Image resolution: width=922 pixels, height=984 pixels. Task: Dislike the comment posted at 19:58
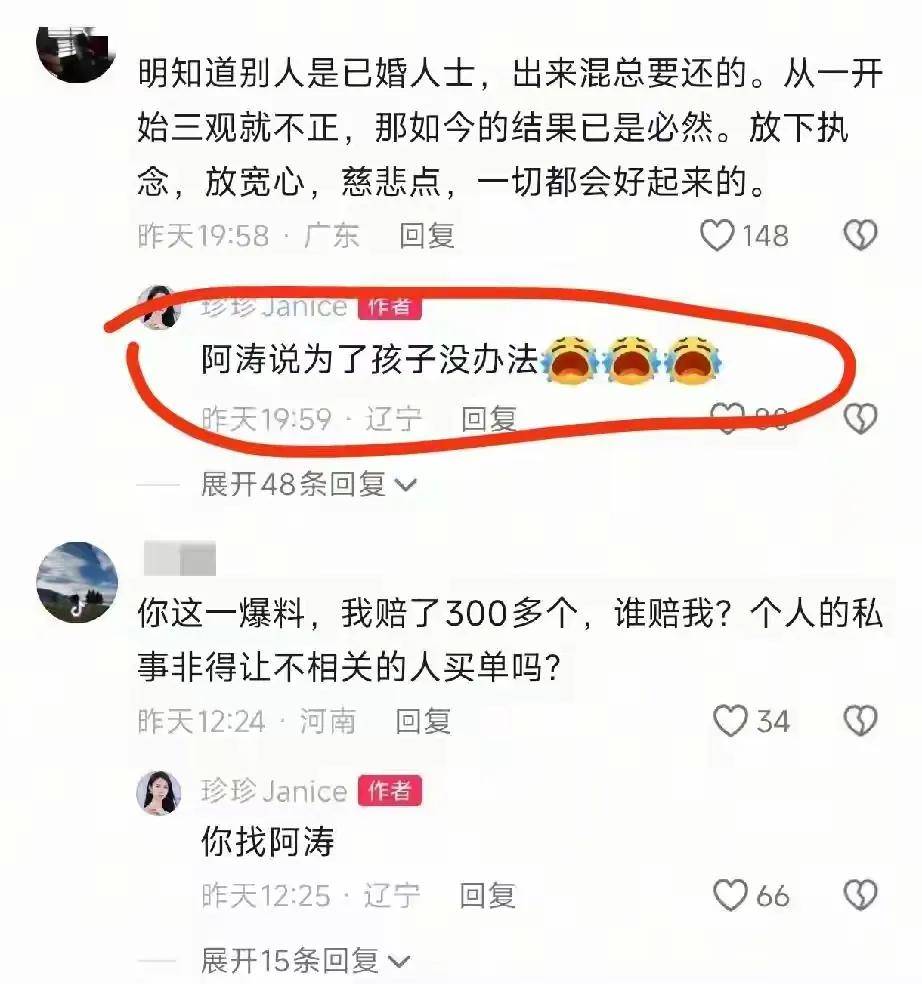click(860, 235)
